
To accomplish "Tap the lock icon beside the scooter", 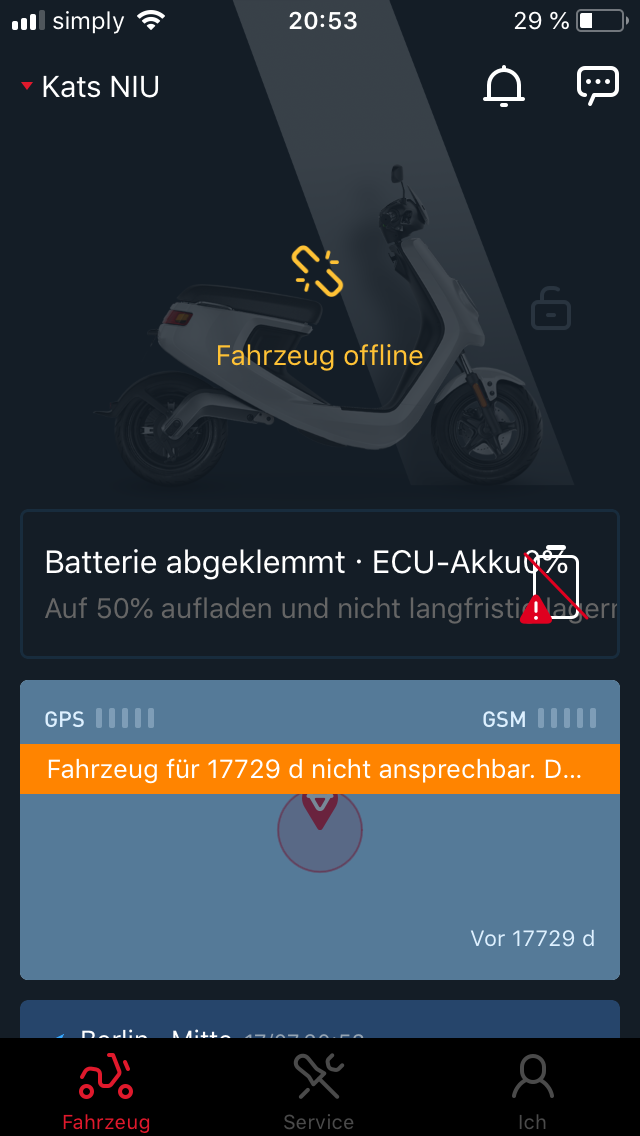I will 551,308.
